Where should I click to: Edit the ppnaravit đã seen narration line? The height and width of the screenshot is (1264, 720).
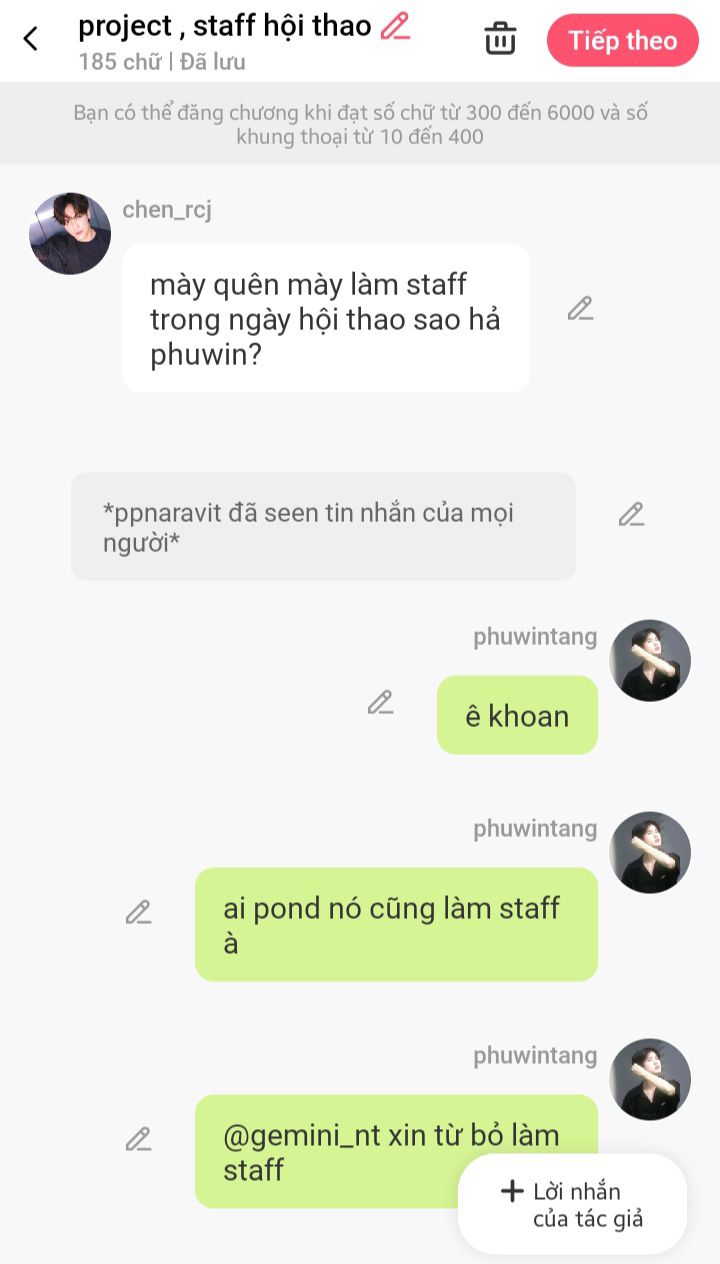[631, 515]
